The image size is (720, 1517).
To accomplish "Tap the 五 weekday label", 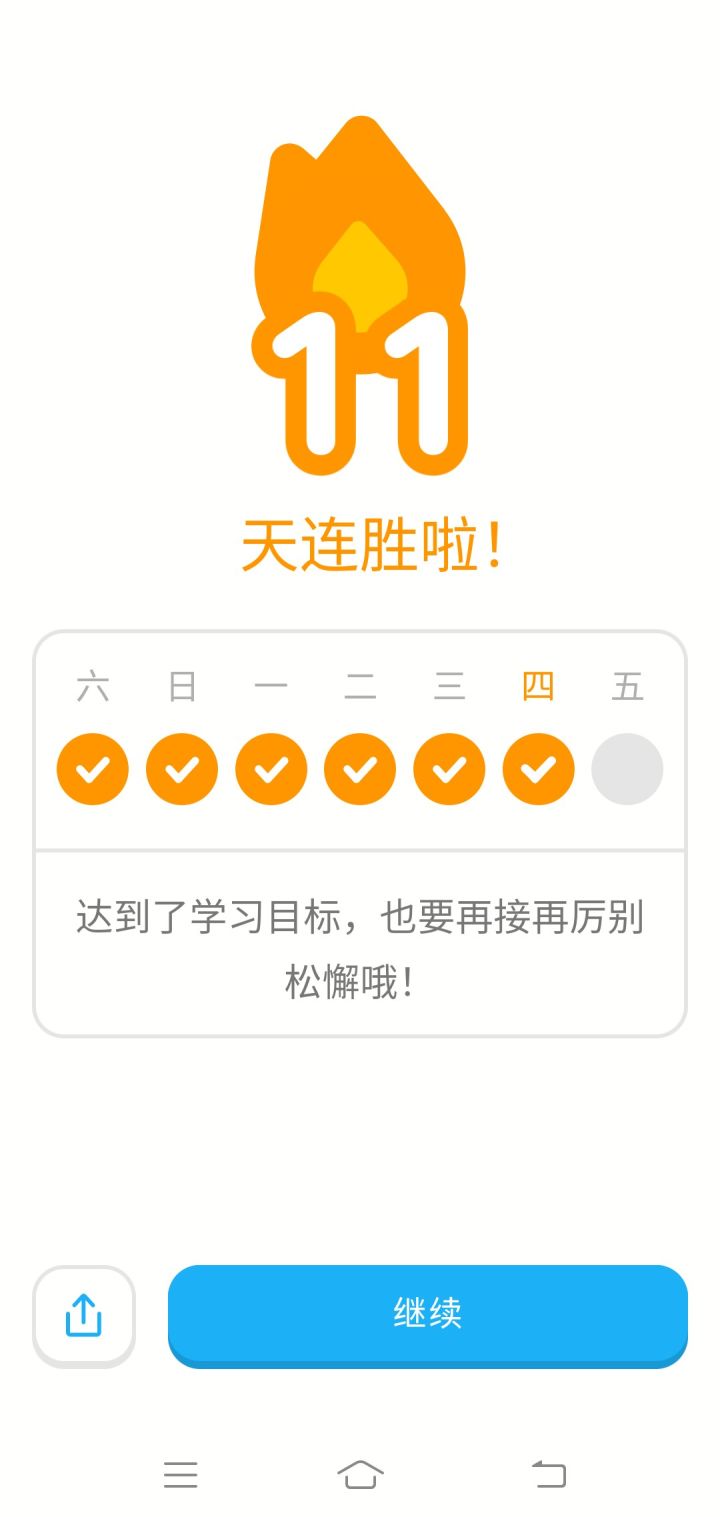I will pos(627,685).
